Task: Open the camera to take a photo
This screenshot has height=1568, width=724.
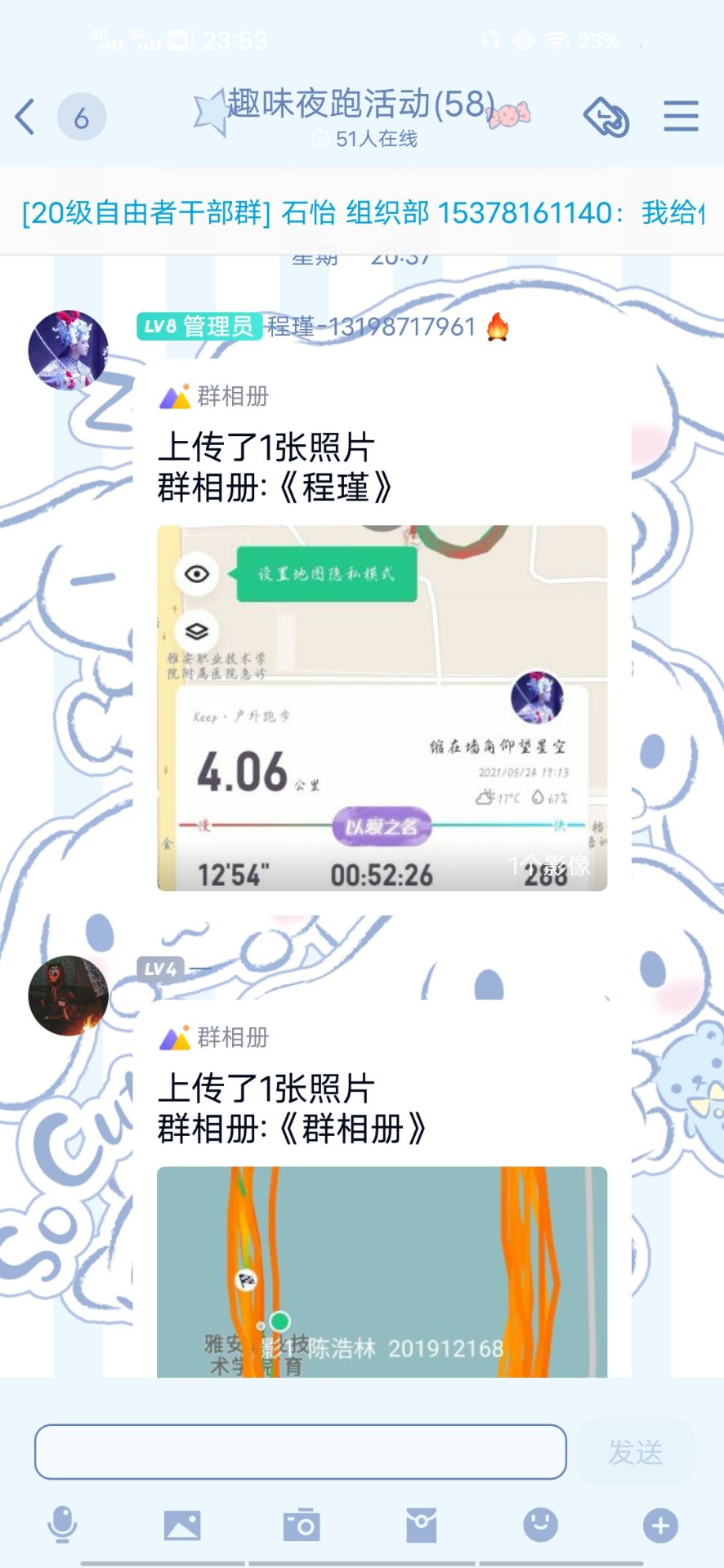Action: 301,1524
